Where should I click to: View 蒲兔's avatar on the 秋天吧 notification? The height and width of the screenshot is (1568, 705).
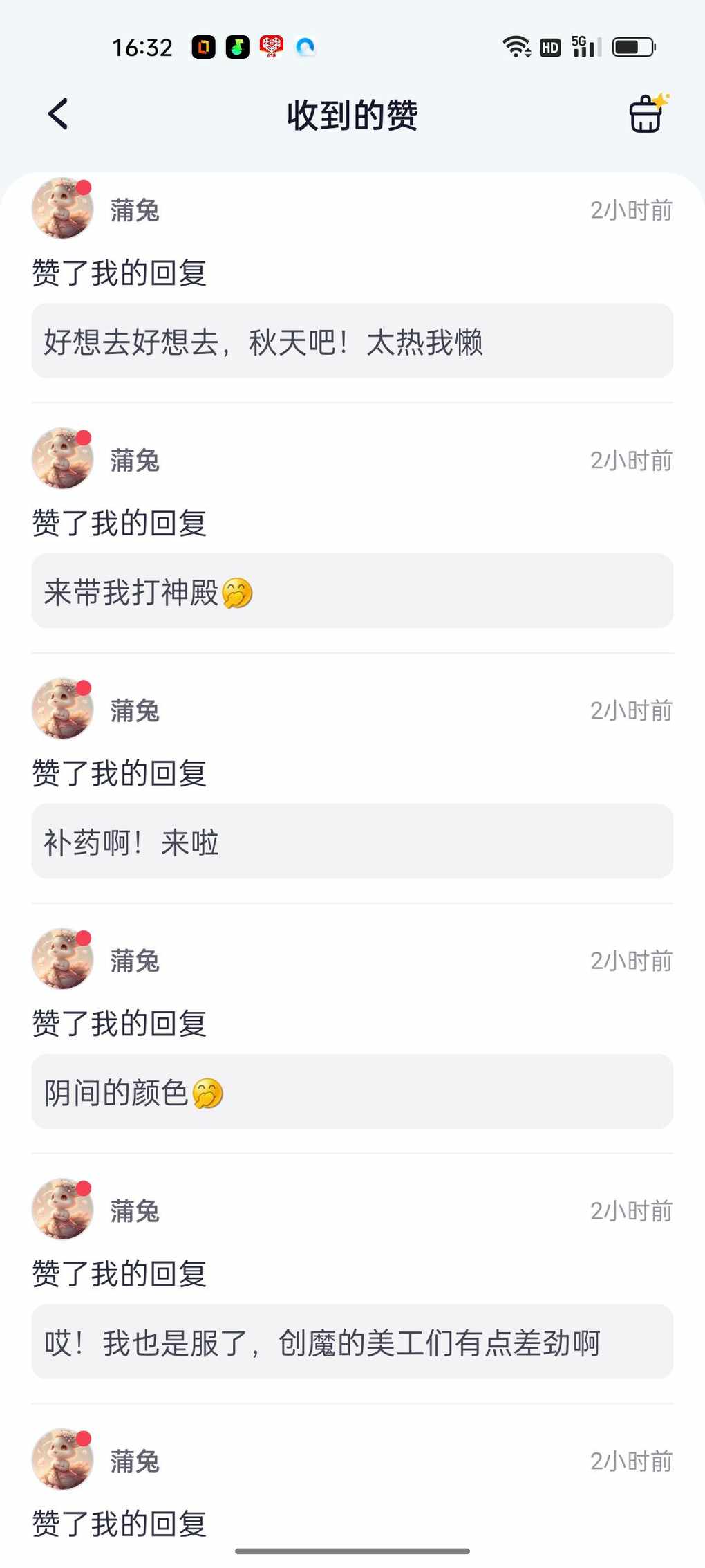(x=62, y=208)
